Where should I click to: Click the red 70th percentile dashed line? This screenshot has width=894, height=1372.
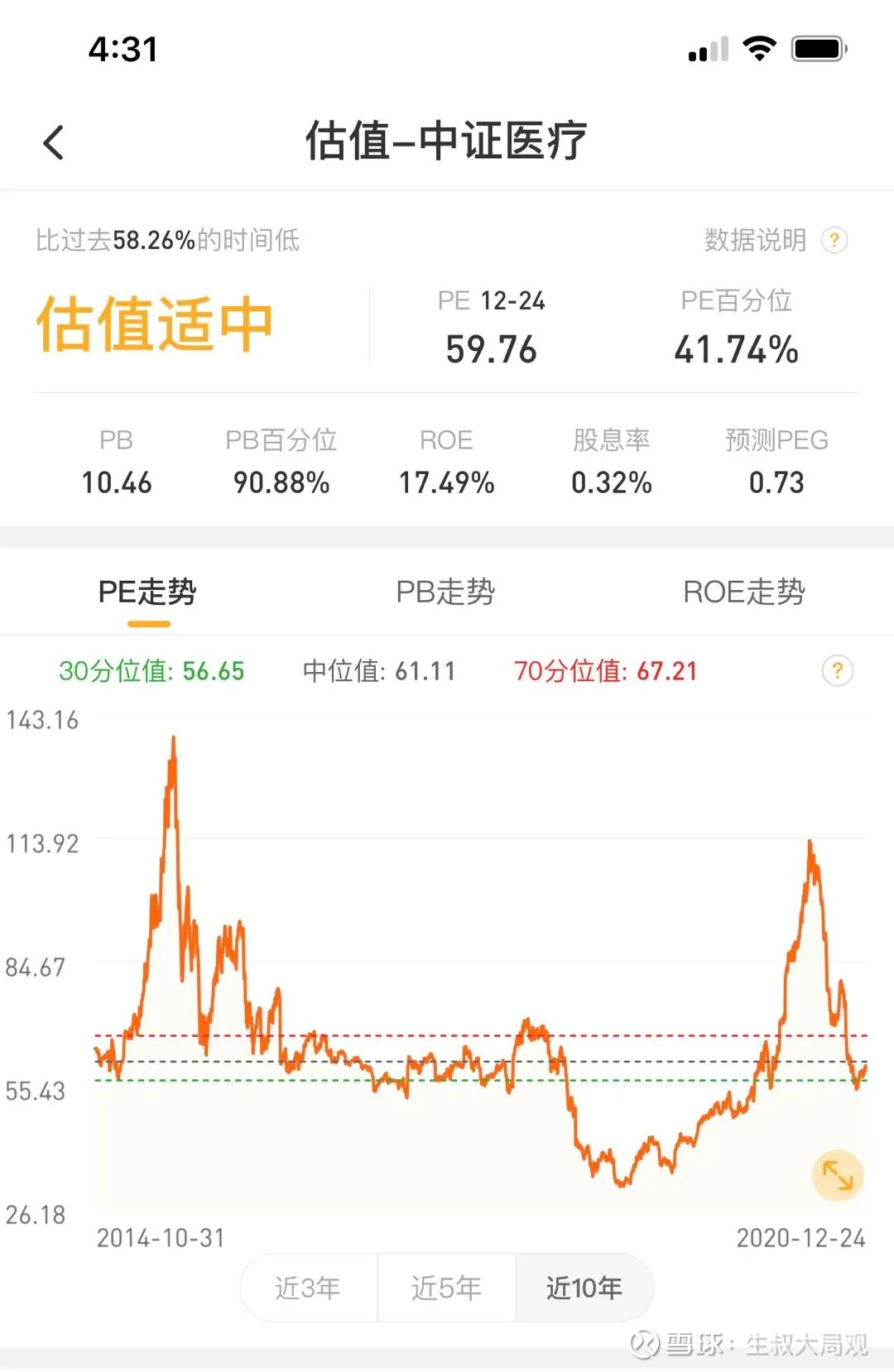(414, 1035)
